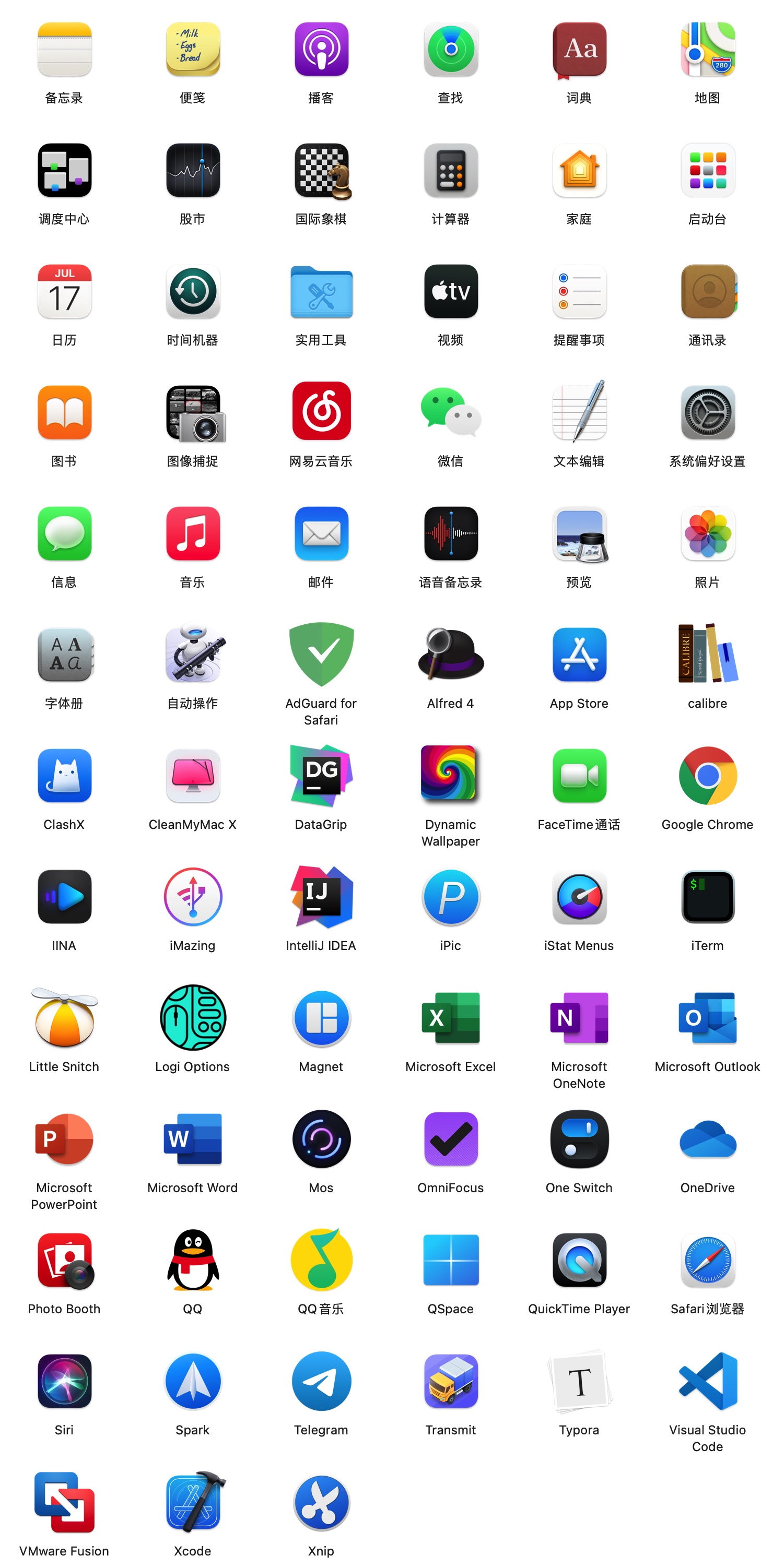Image resolution: width=773 pixels, height=1568 pixels.
Task: Launch VMware Fusion
Action: (x=64, y=1502)
